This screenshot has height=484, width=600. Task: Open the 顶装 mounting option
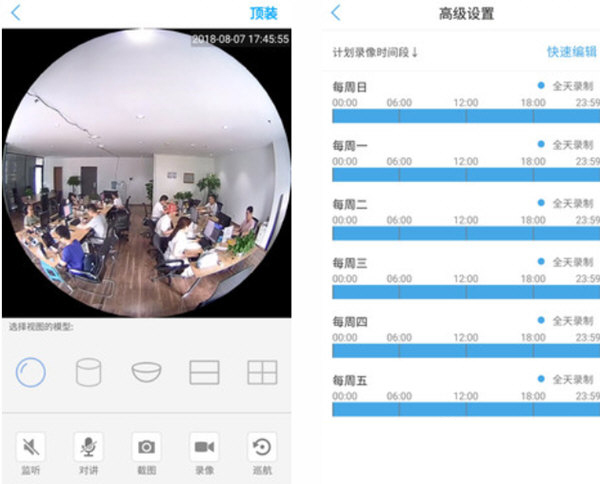263,13
